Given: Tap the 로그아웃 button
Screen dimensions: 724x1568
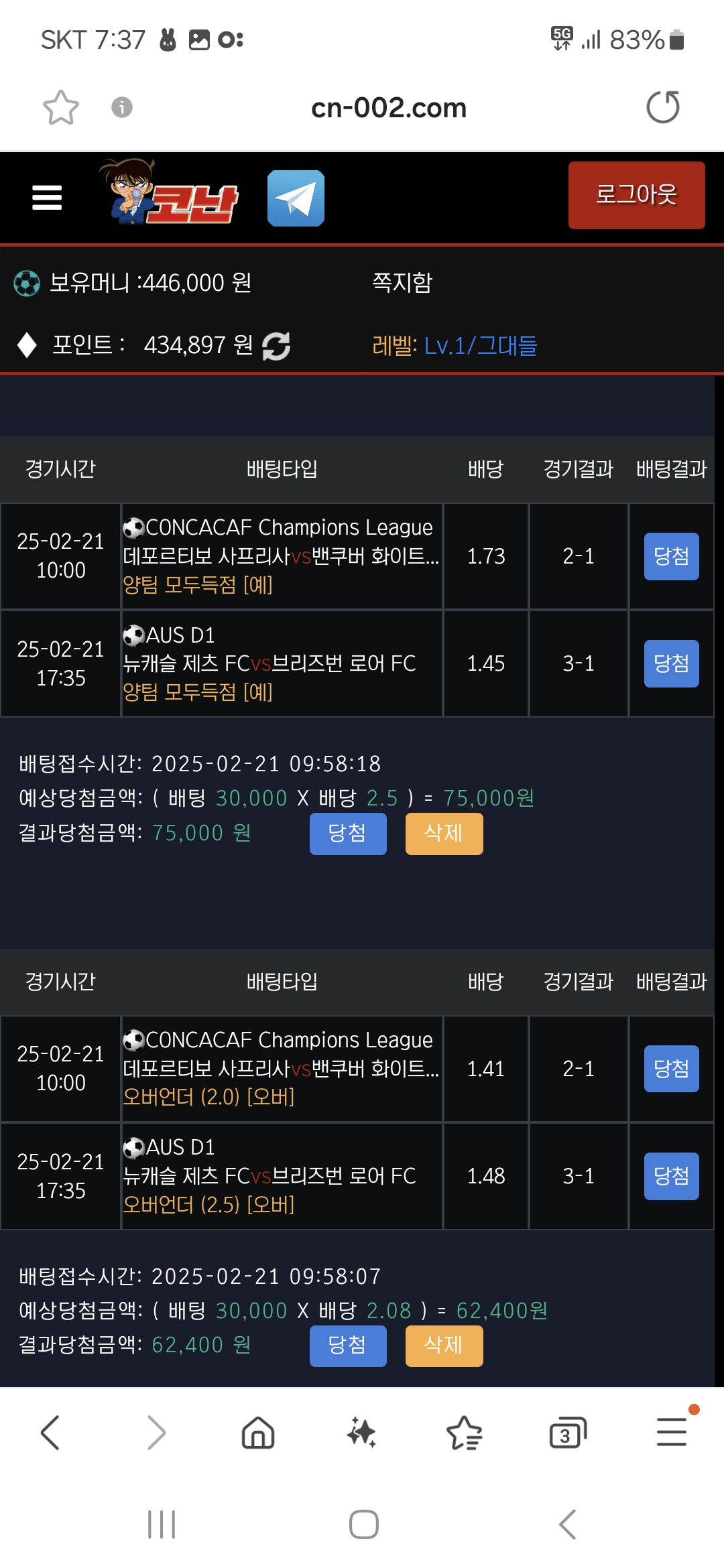Looking at the screenshot, I should pyautogui.click(x=636, y=195).
